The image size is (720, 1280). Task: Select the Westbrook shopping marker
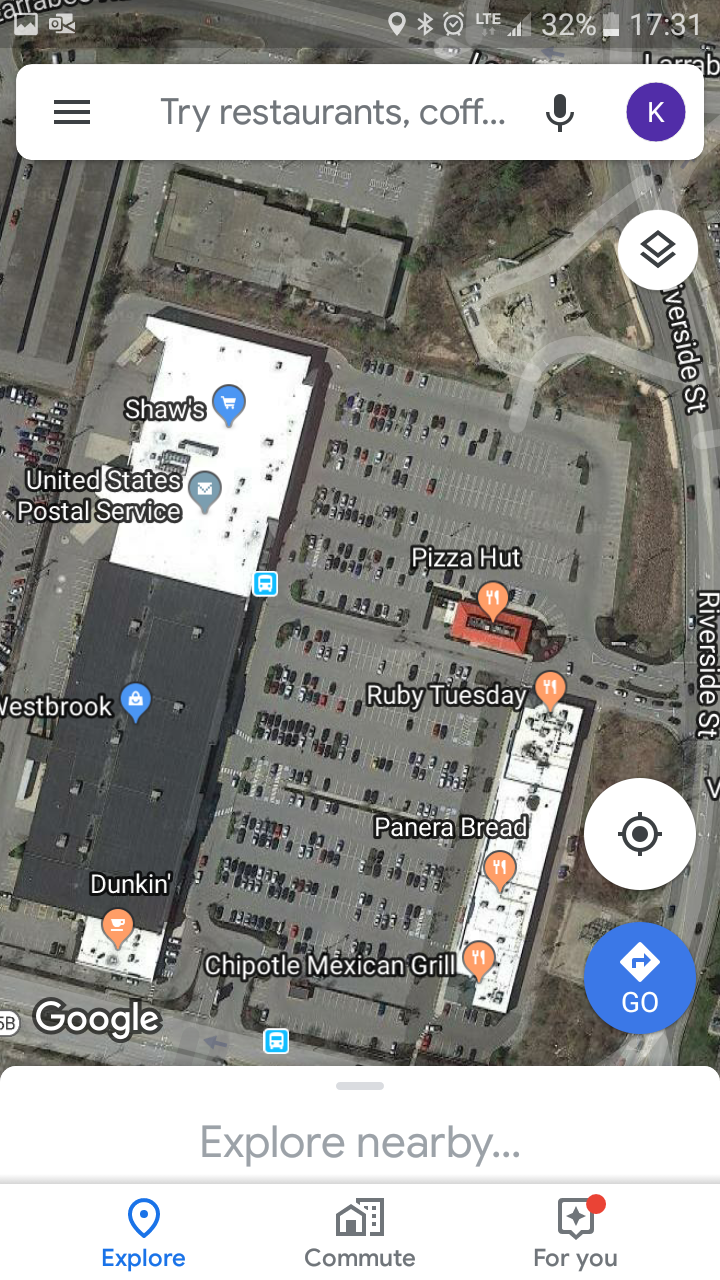point(135,700)
